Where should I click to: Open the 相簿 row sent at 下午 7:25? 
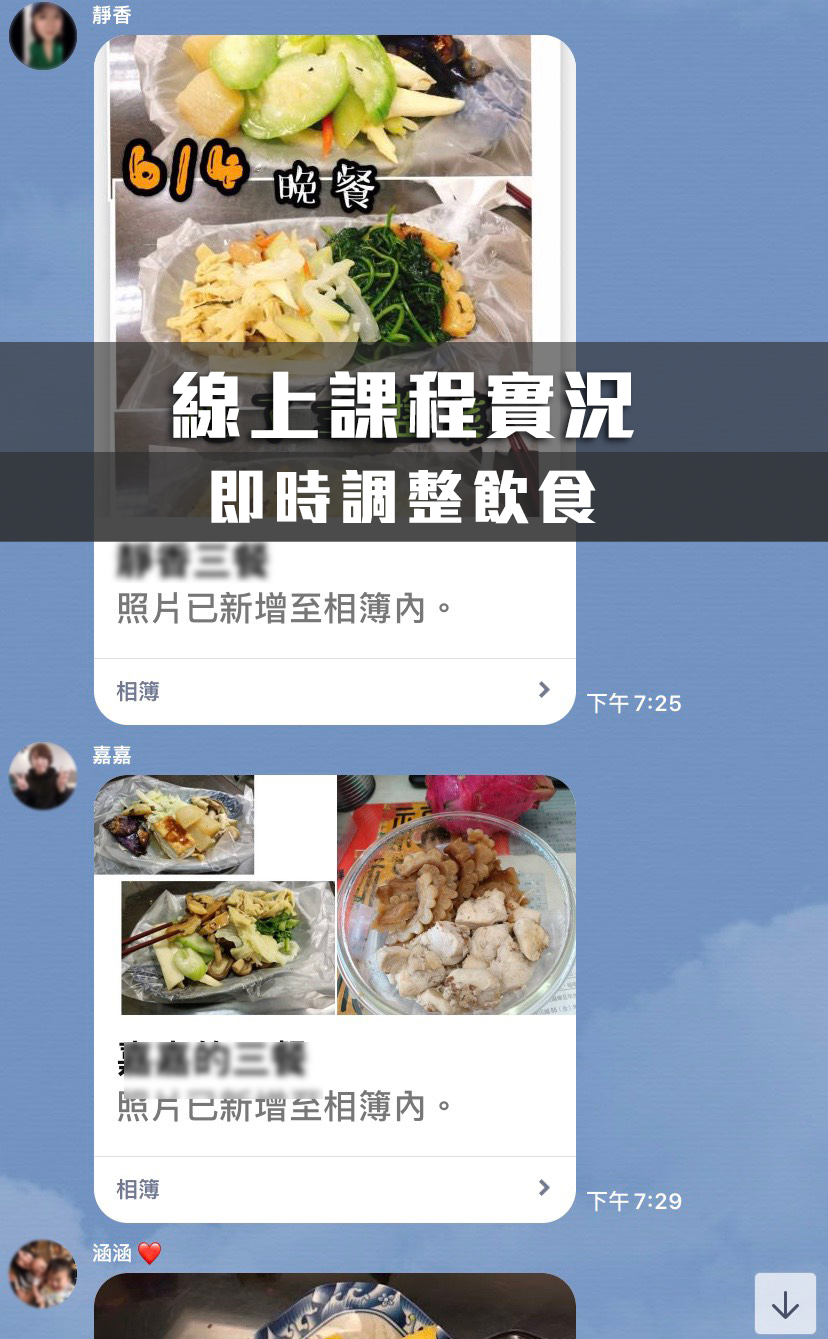click(x=335, y=691)
